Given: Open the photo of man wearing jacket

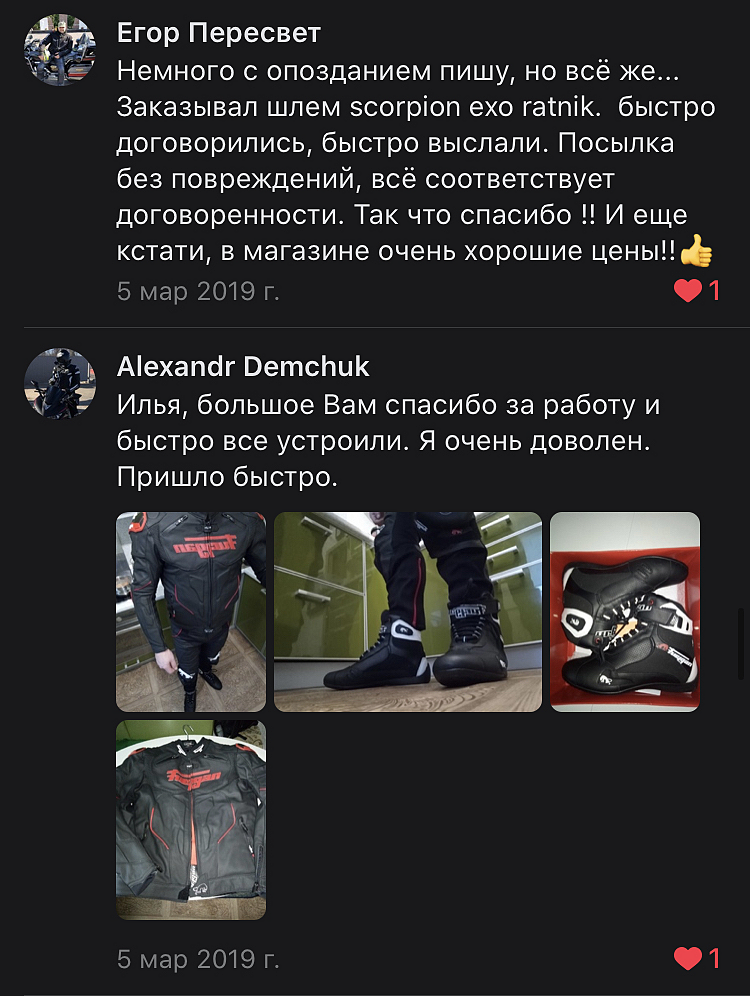Looking at the screenshot, I should (x=191, y=611).
